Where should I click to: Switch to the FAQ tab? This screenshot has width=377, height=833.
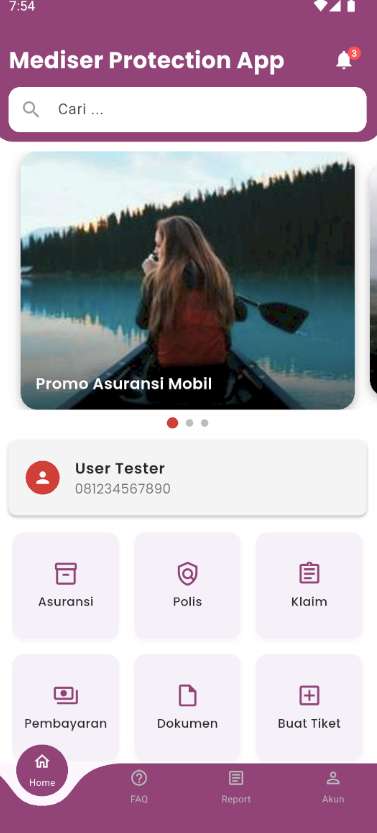pos(139,787)
